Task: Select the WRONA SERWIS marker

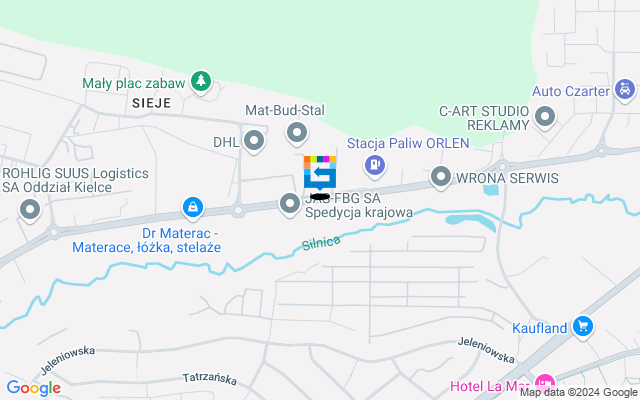Action: click(441, 178)
